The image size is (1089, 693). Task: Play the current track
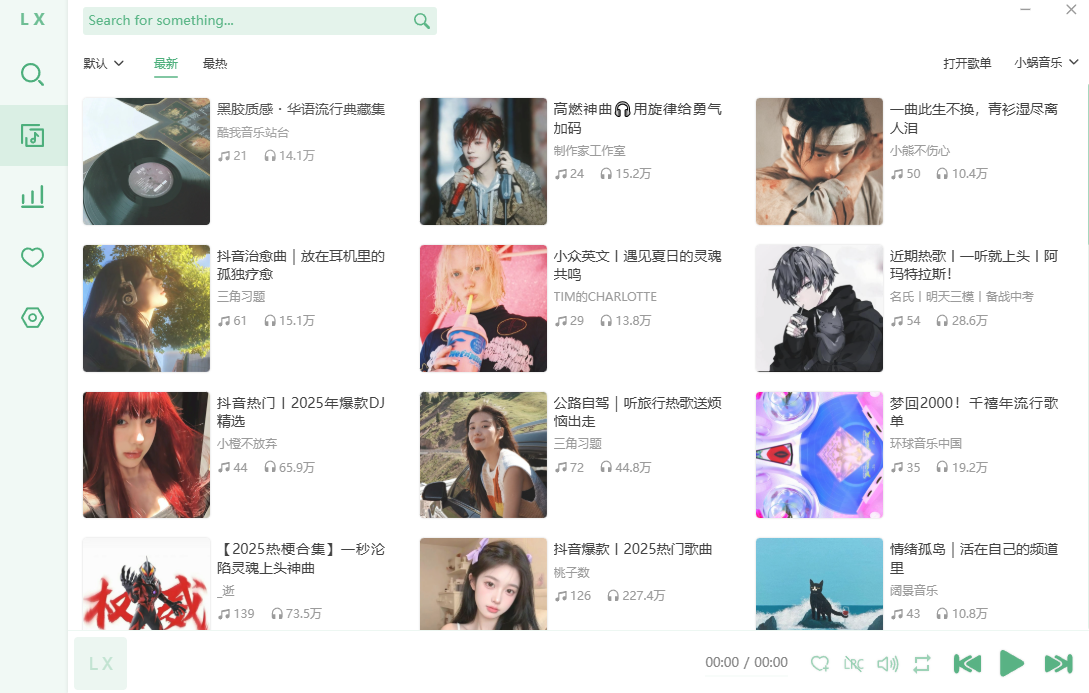(x=1012, y=663)
